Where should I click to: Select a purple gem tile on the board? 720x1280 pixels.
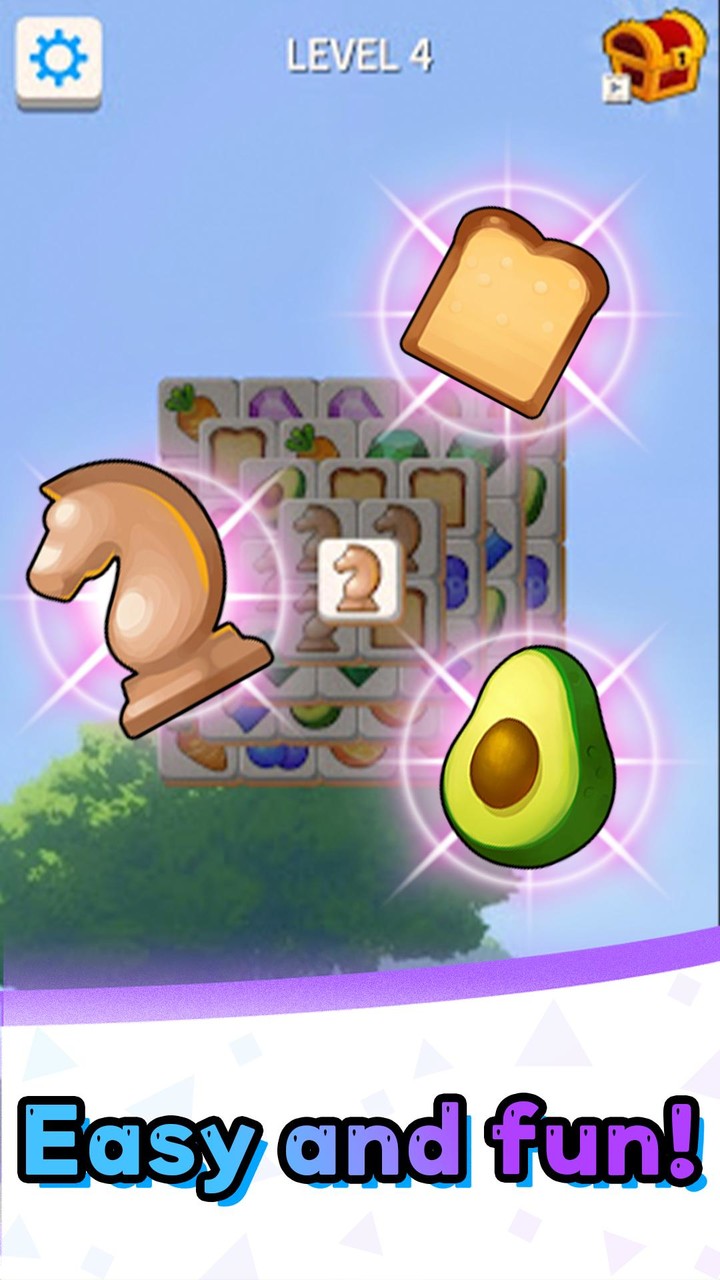click(275, 403)
